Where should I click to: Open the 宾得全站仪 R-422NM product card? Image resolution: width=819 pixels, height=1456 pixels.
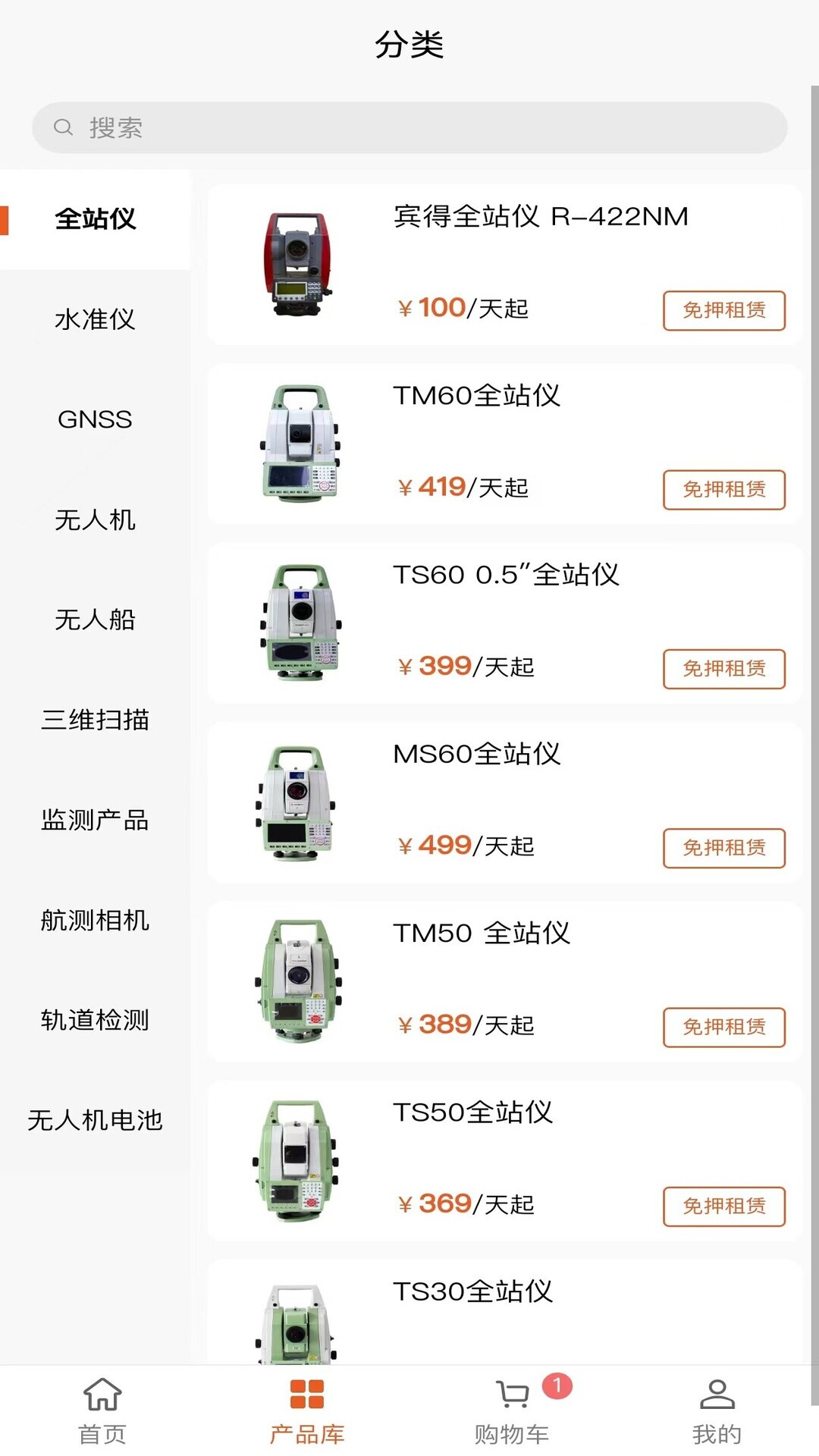point(504,265)
